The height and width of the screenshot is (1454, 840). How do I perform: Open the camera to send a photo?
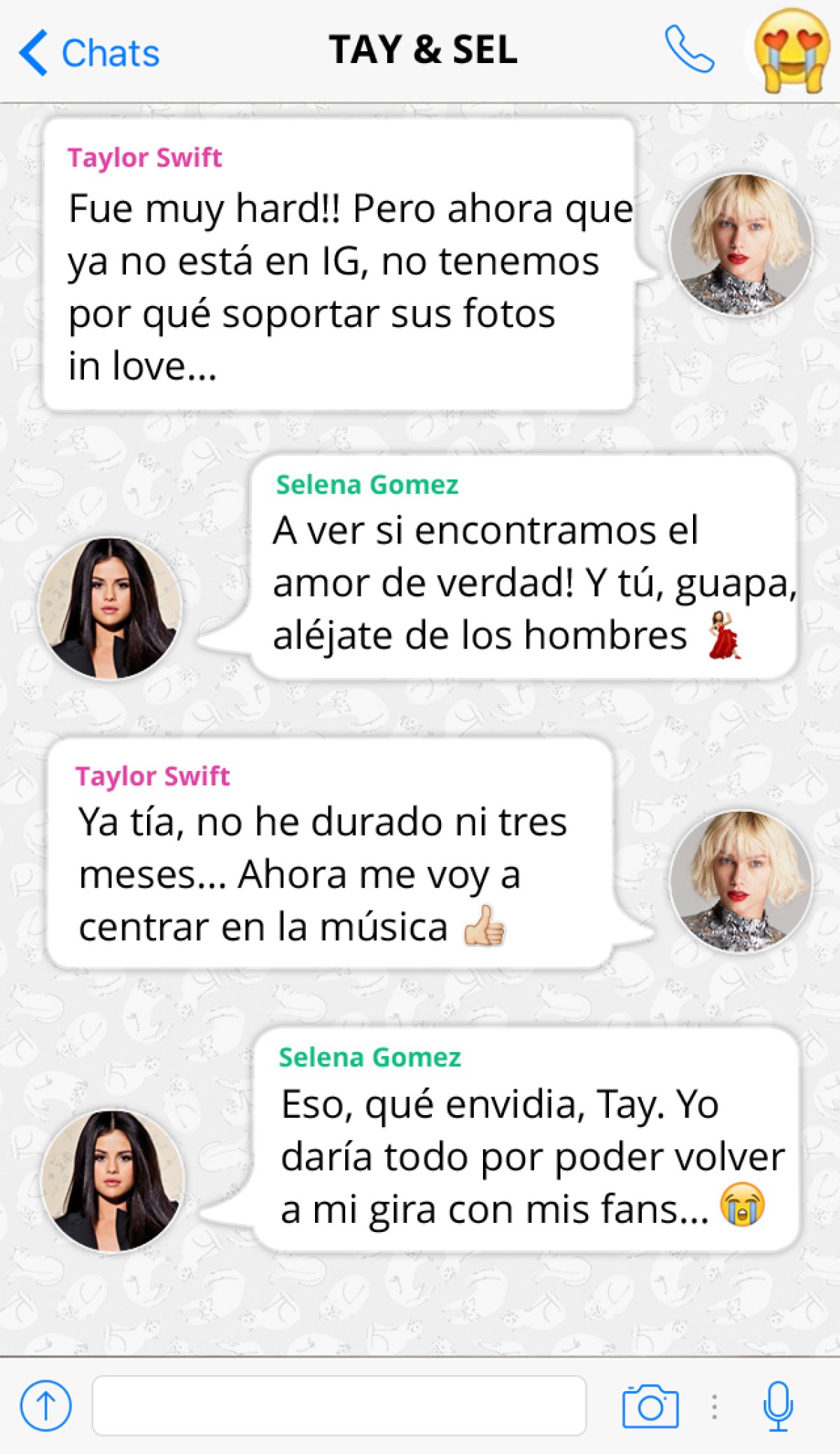(650, 1406)
